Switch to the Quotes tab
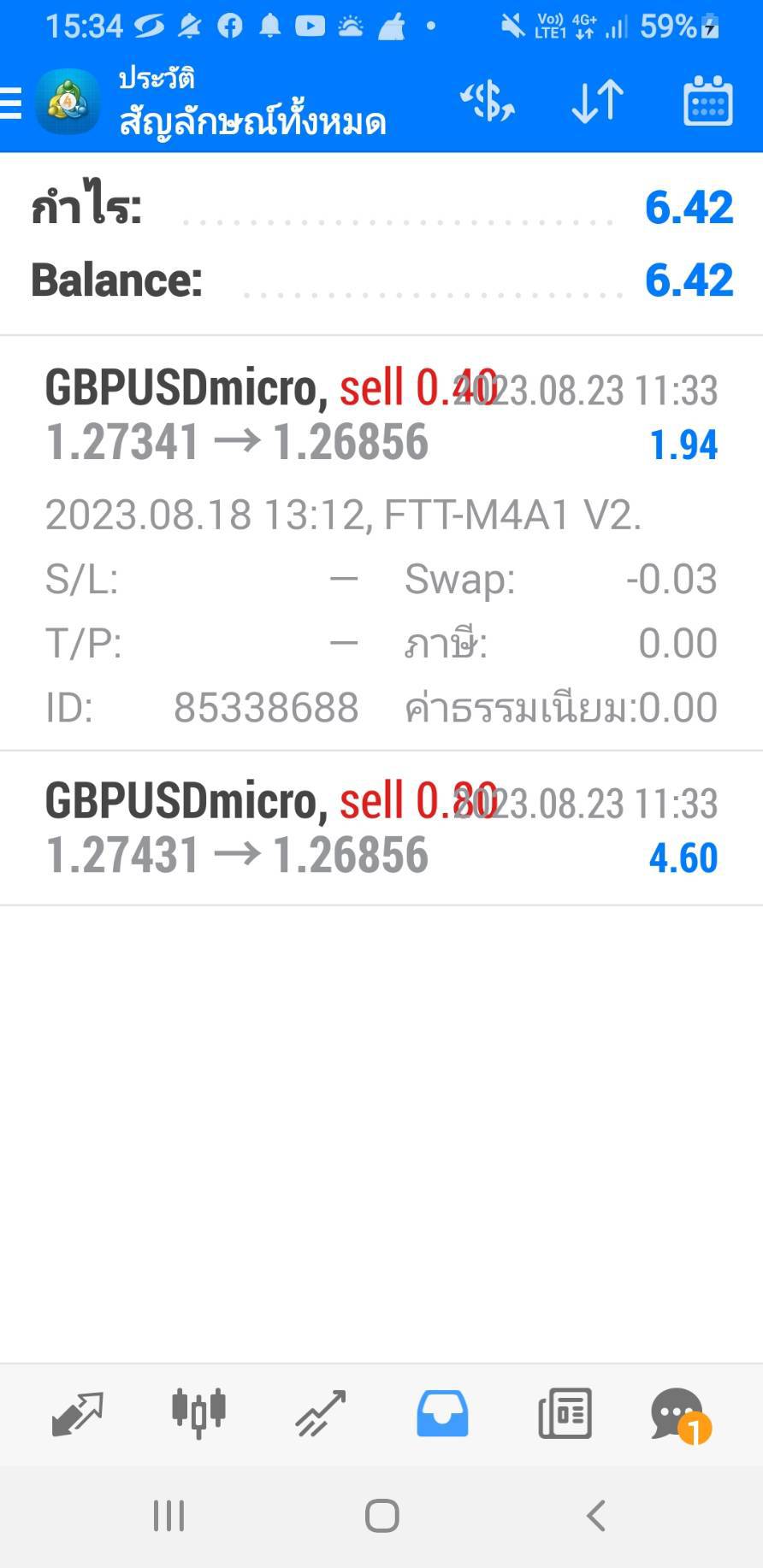 [77, 1413]
